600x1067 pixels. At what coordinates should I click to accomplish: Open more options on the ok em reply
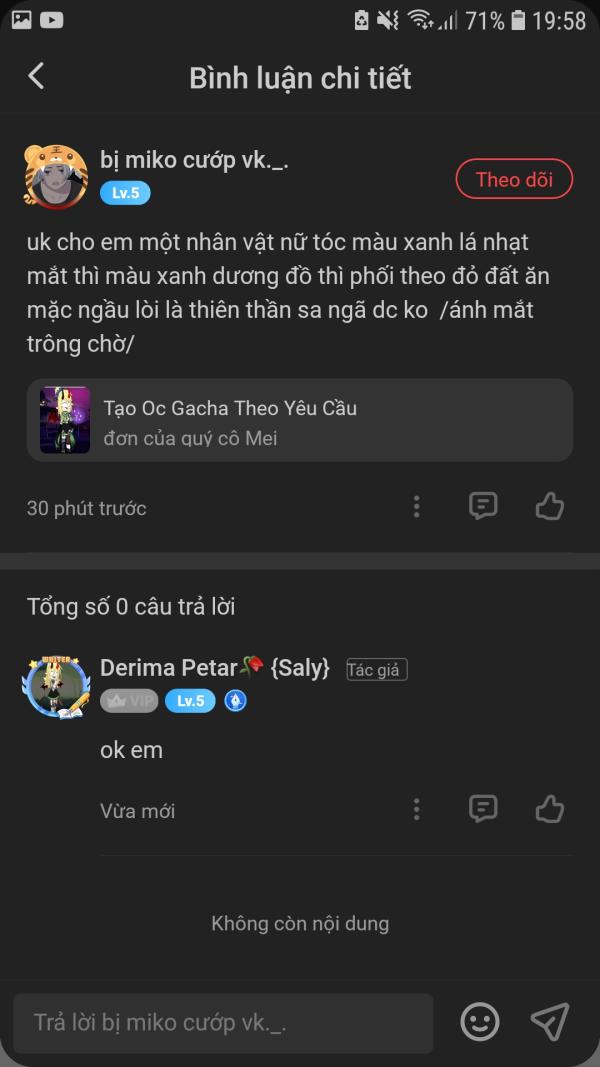click(416, 809)
